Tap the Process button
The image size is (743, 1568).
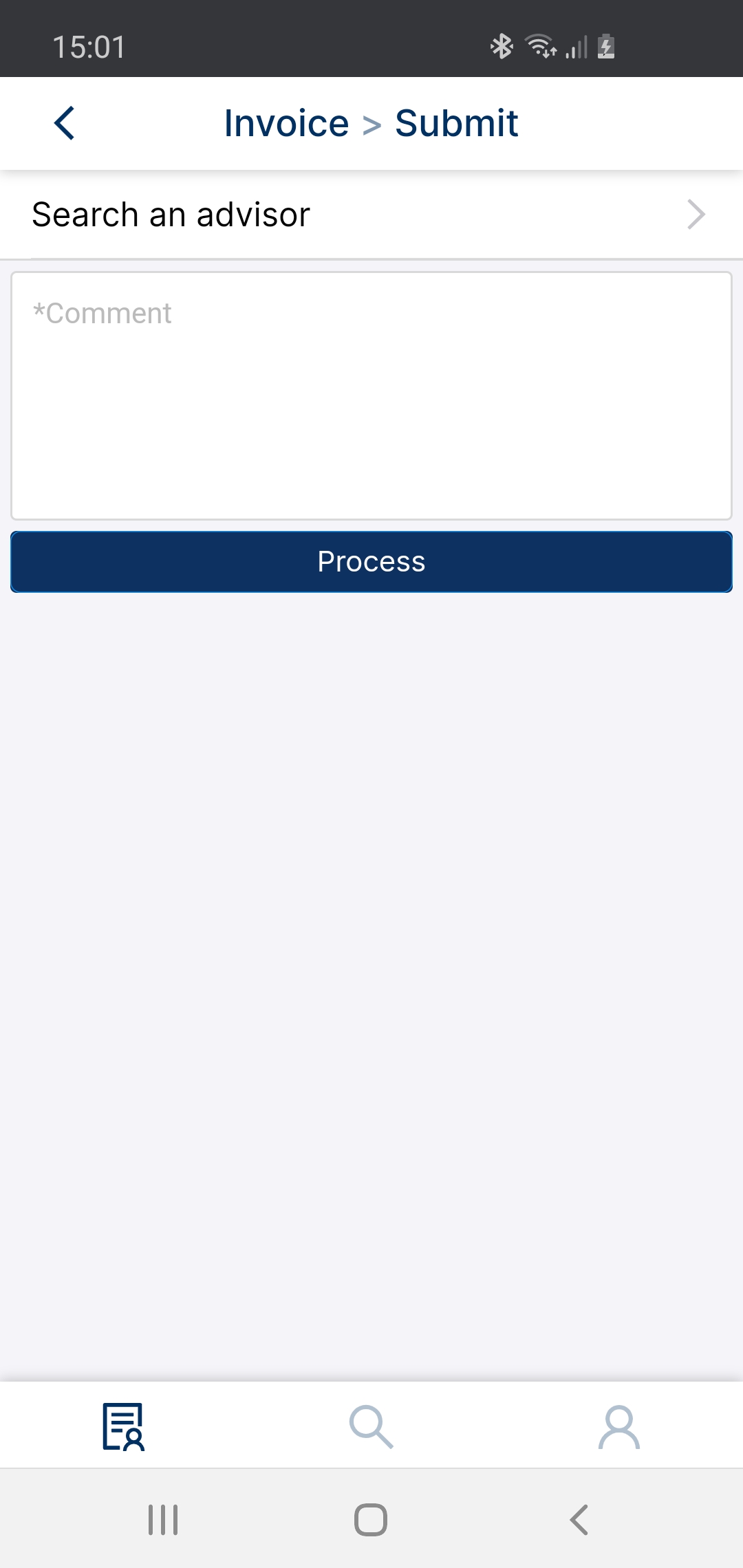point(371,562)
